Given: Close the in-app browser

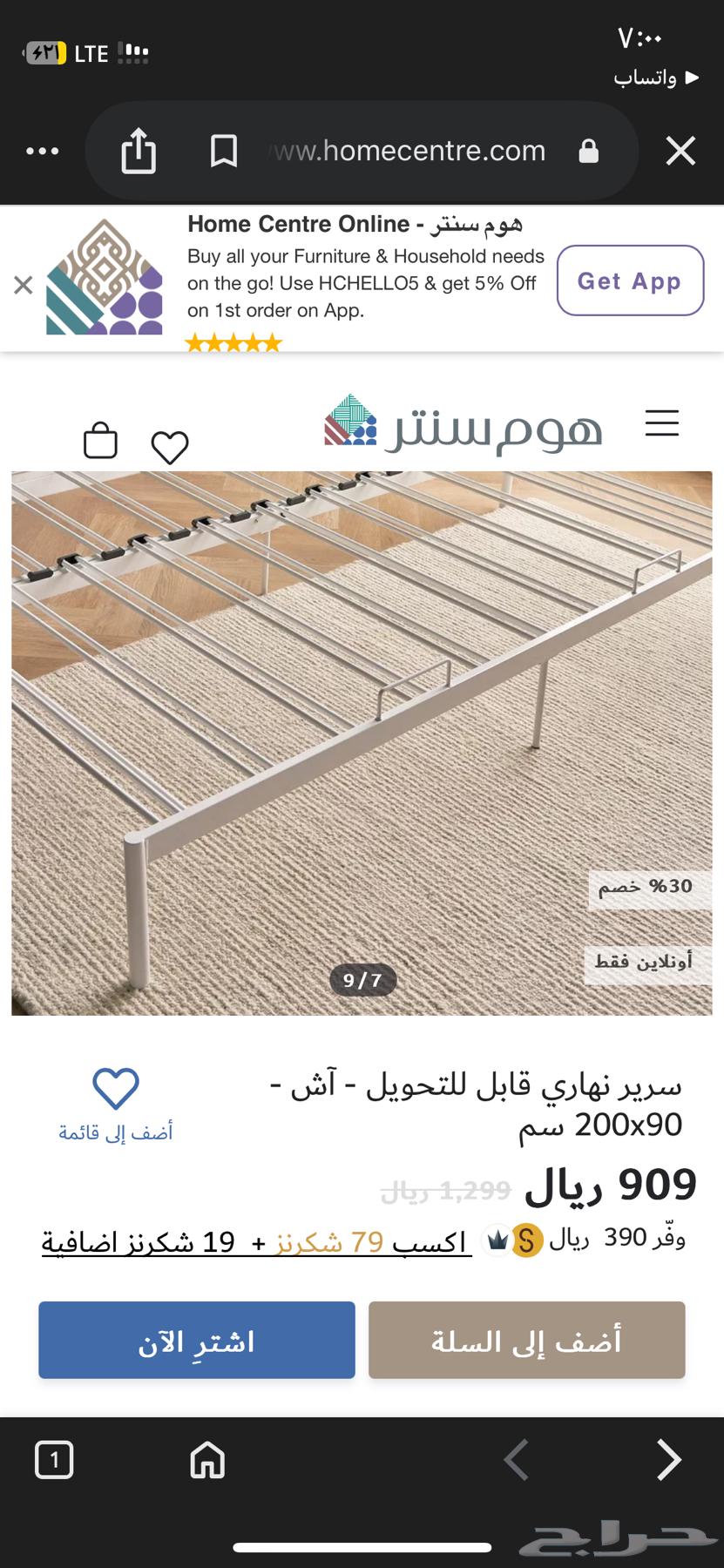Looking at the screenshot, I should pos(680,151).
